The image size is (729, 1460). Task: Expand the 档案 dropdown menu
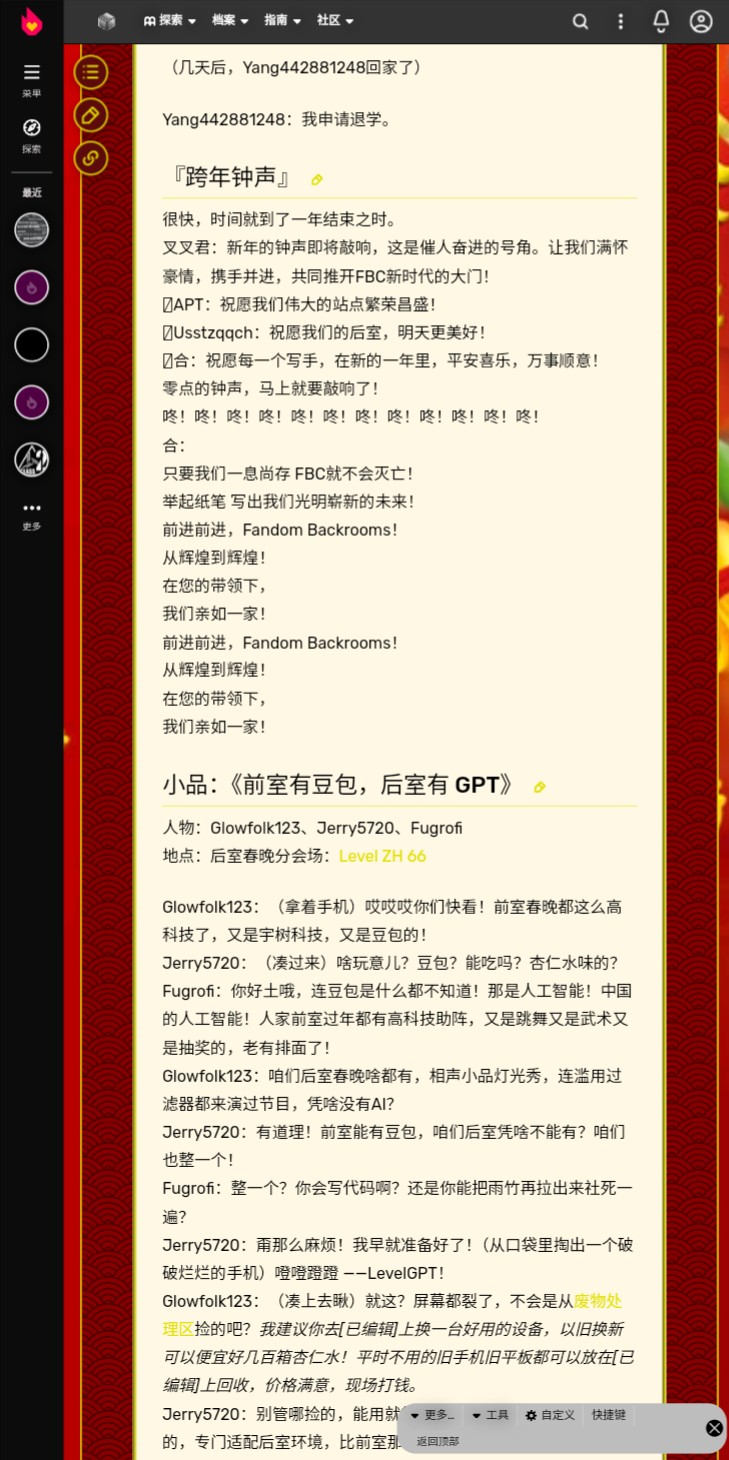[230, 21]
